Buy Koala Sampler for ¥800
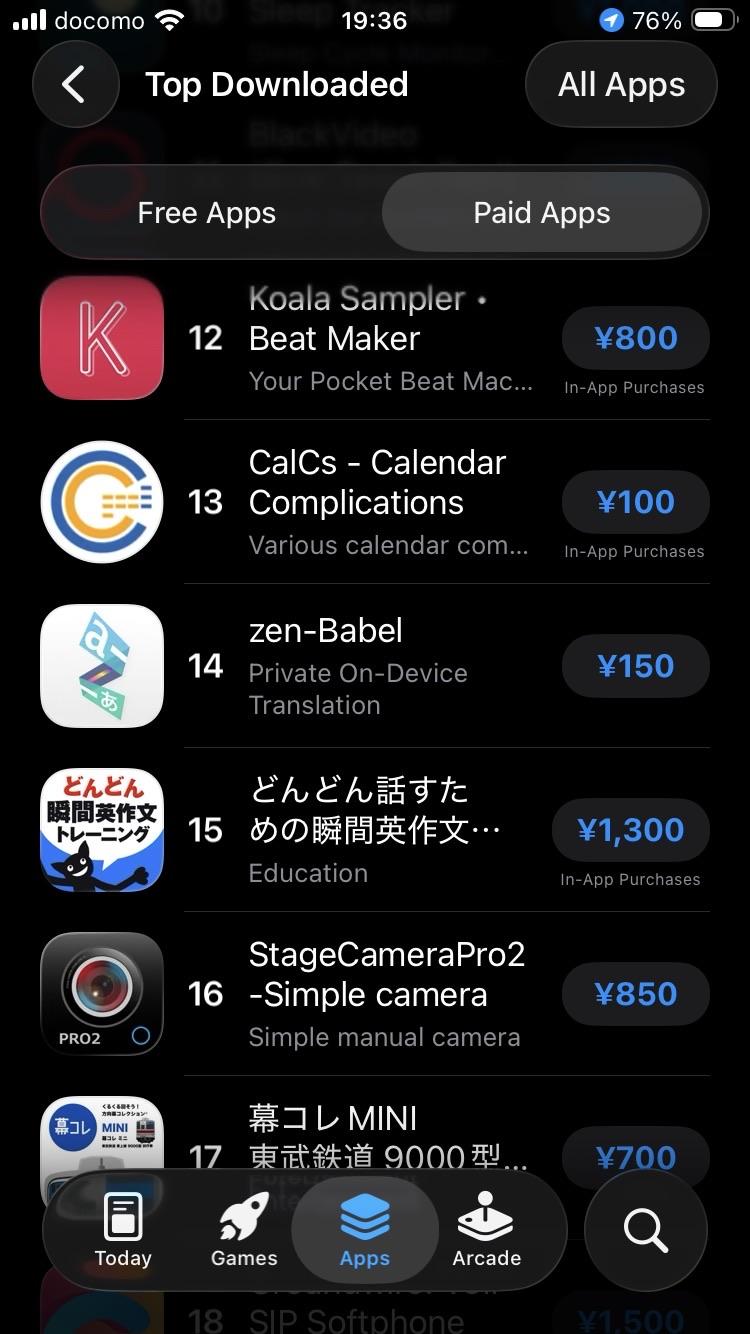 (x=635, y=338)
